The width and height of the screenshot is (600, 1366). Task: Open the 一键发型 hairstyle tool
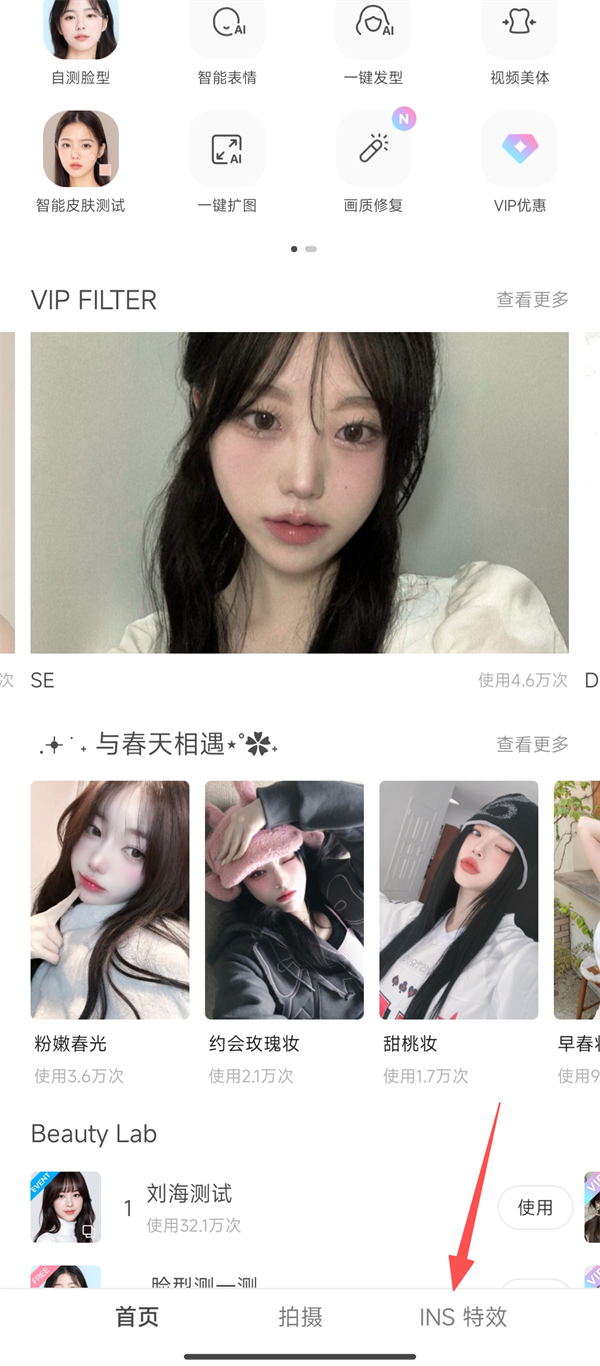coord(373,32)
